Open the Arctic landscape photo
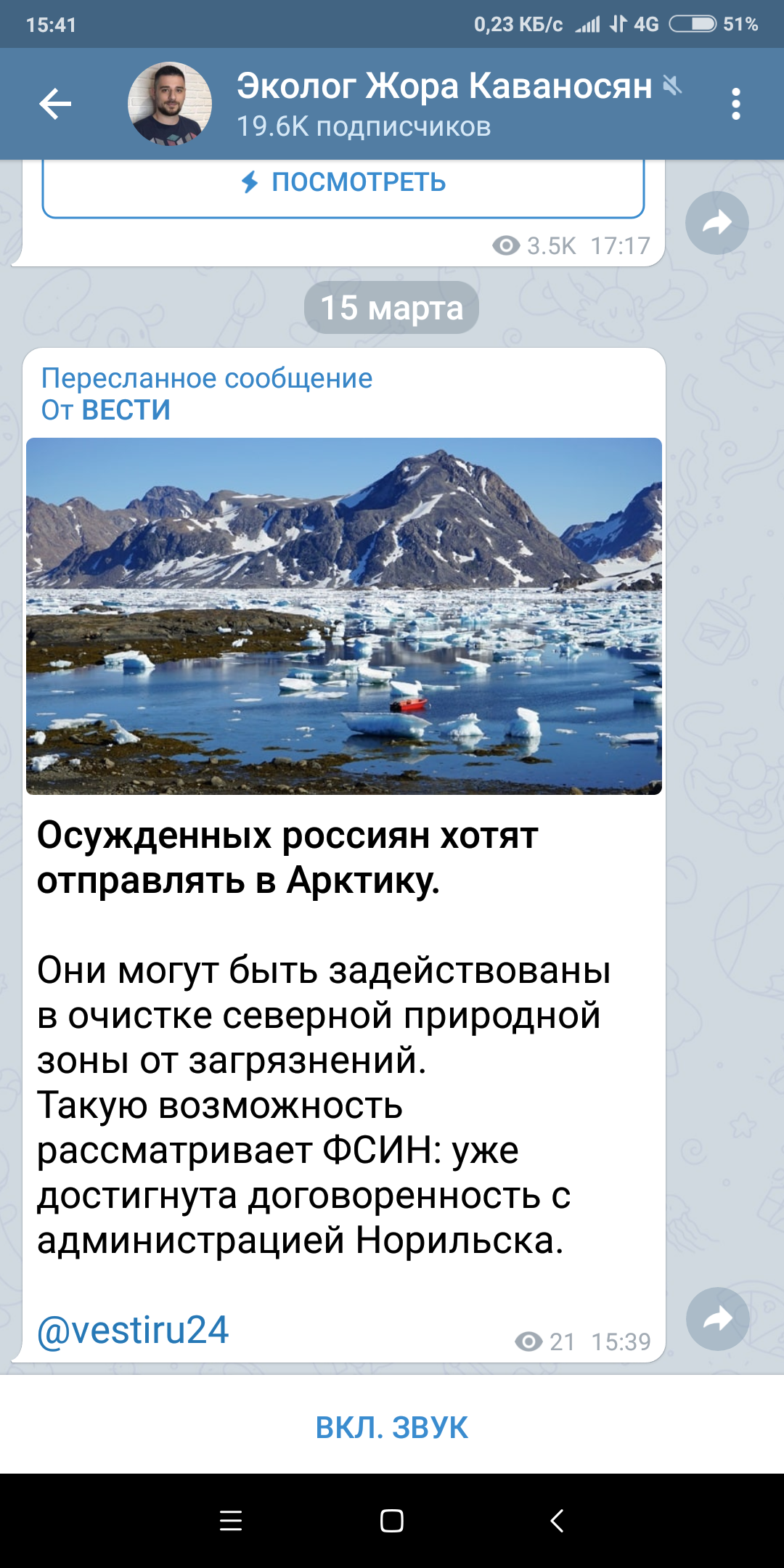The width and height of the screenshot is (784, 1568). pyautogui.click(x=343, y=616)
